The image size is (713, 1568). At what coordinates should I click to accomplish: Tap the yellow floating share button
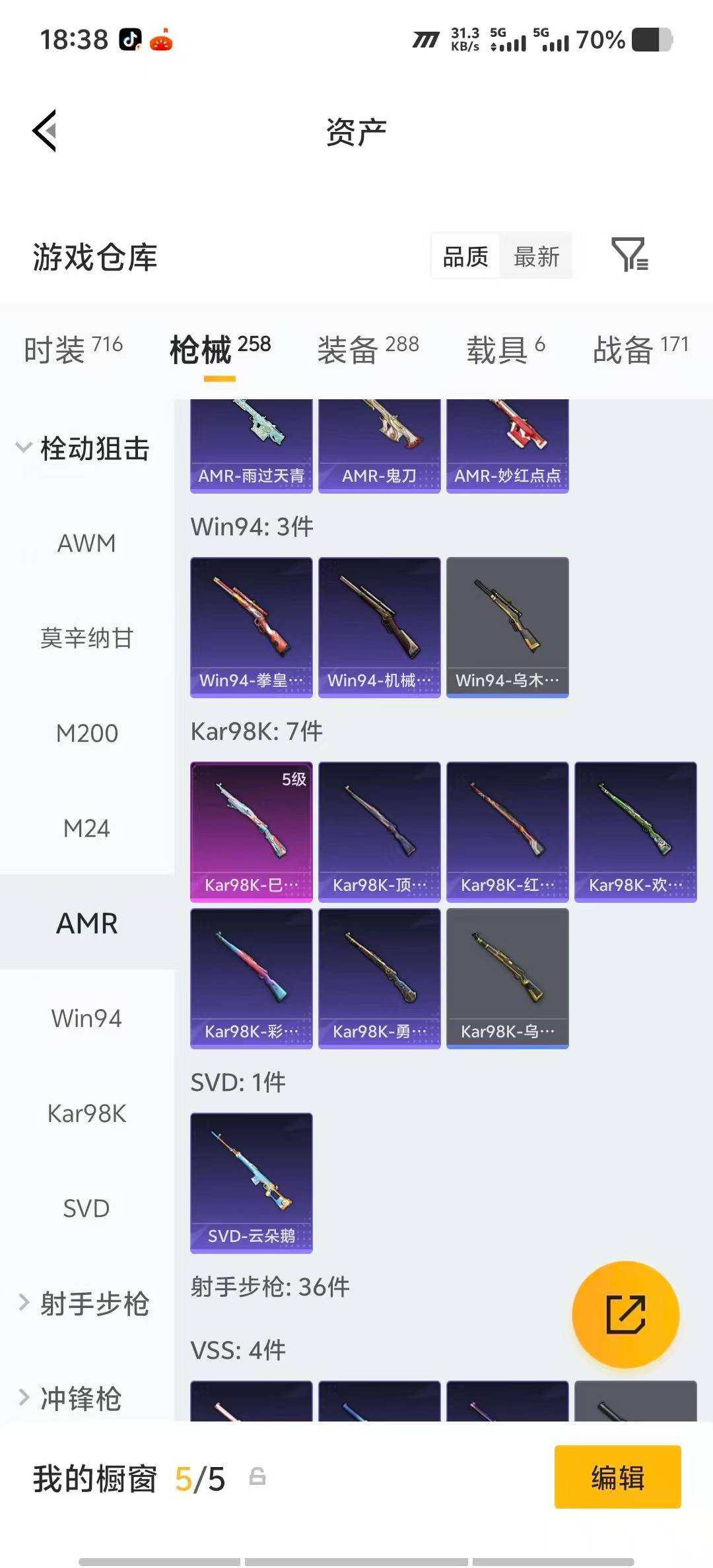point(626,1315)
